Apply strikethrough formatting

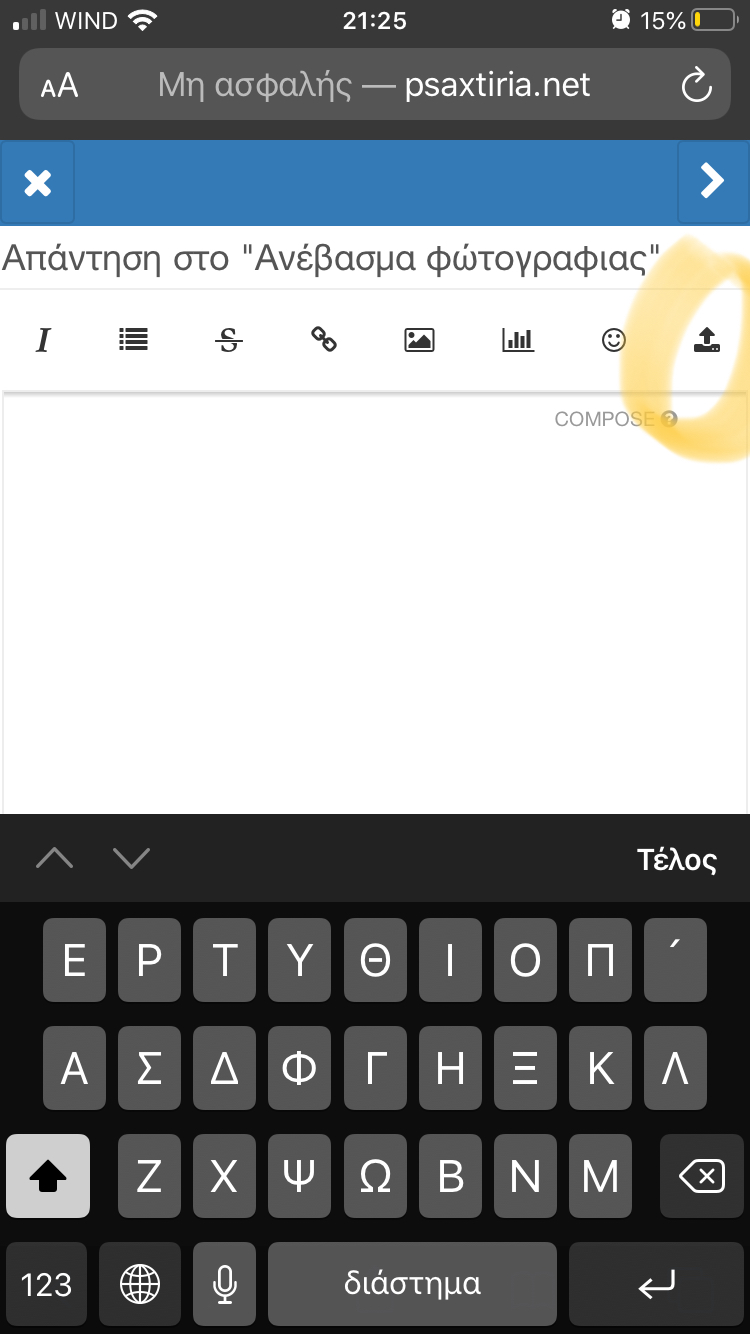[229, 341]
